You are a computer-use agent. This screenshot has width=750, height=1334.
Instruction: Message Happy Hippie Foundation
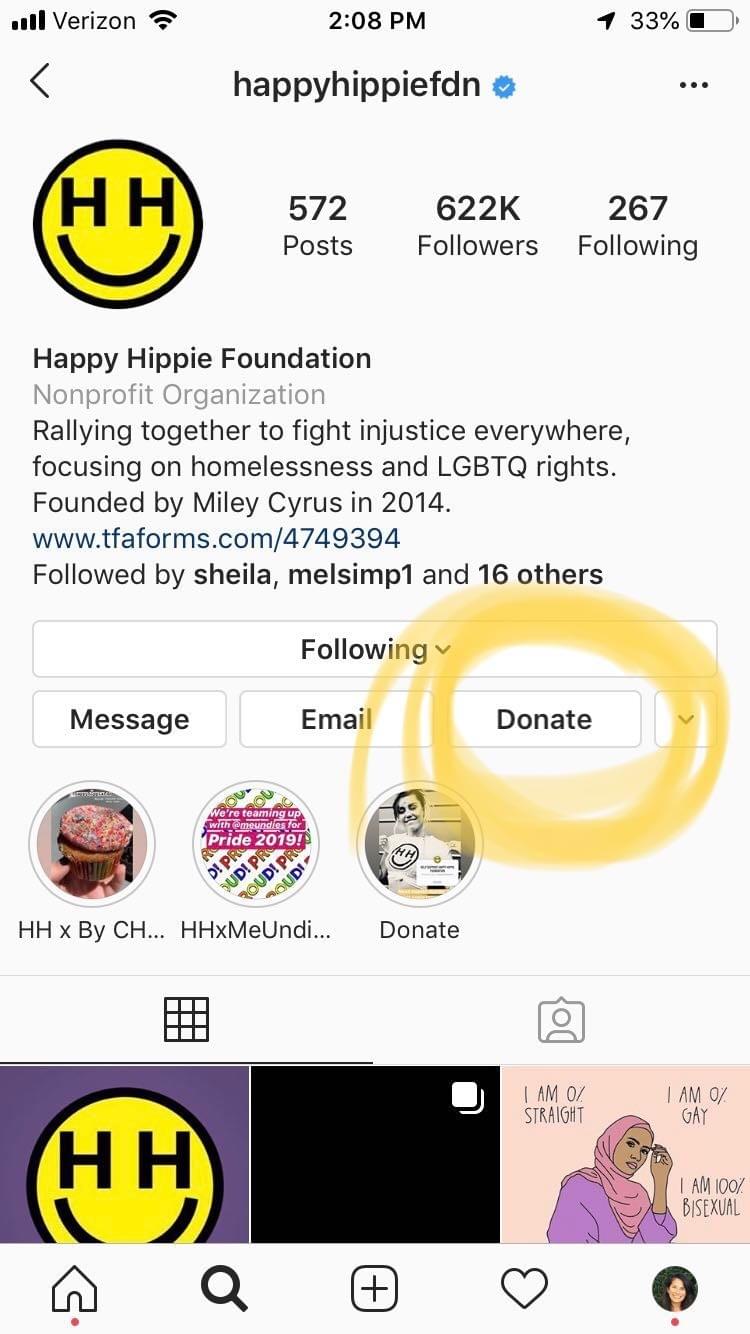(130, 719)
